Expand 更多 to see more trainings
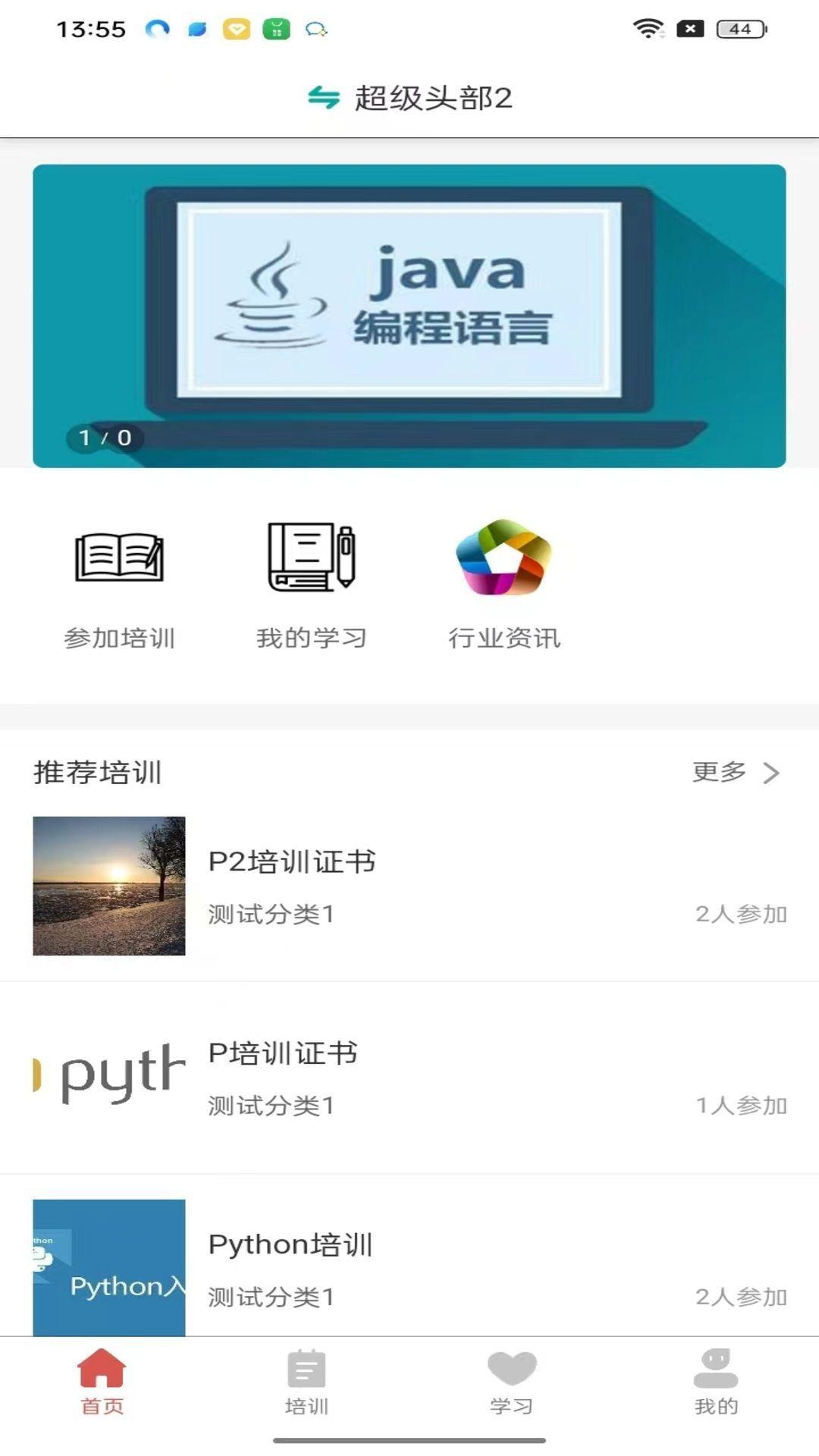The image size is (819, 1456). click(717, 772)
